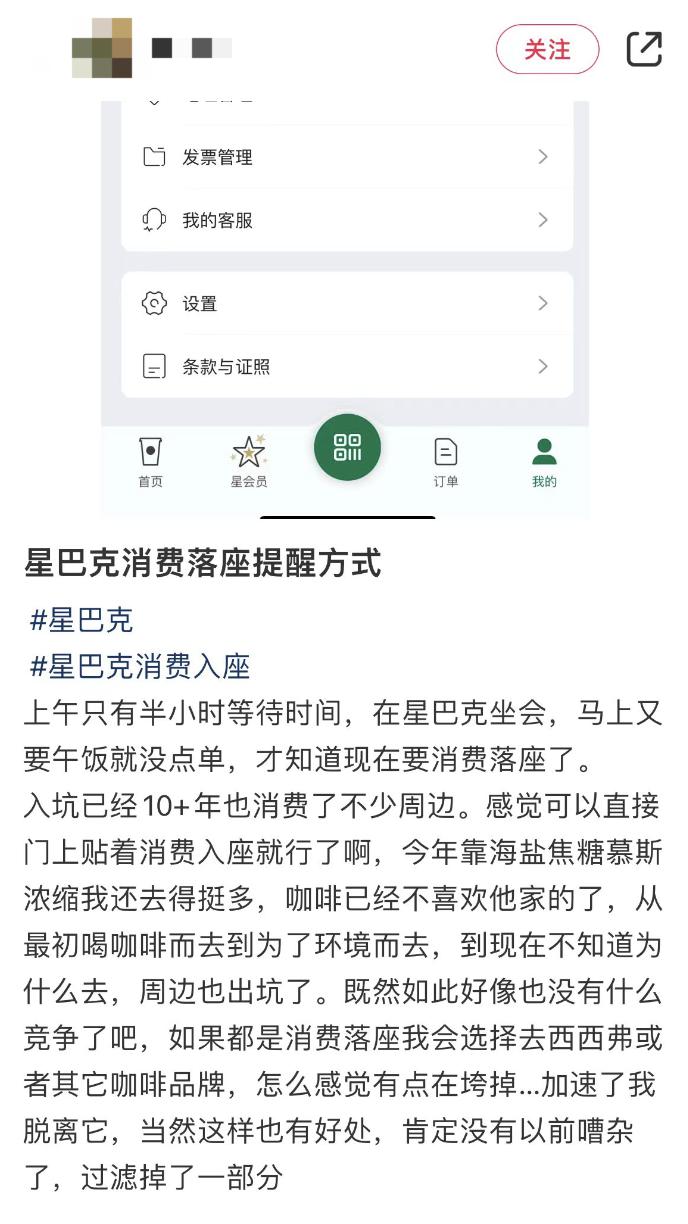Screen dimensions: 688x1224
Task: Open the #星巴克 hashtag
Action: (x=81, y=620)
